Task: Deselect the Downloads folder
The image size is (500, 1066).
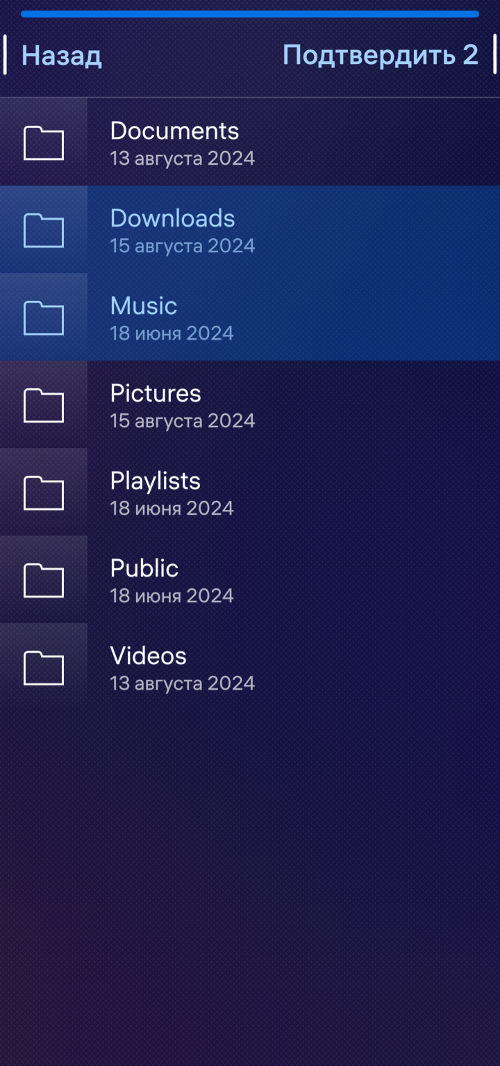Action: (x=250, y=230)
